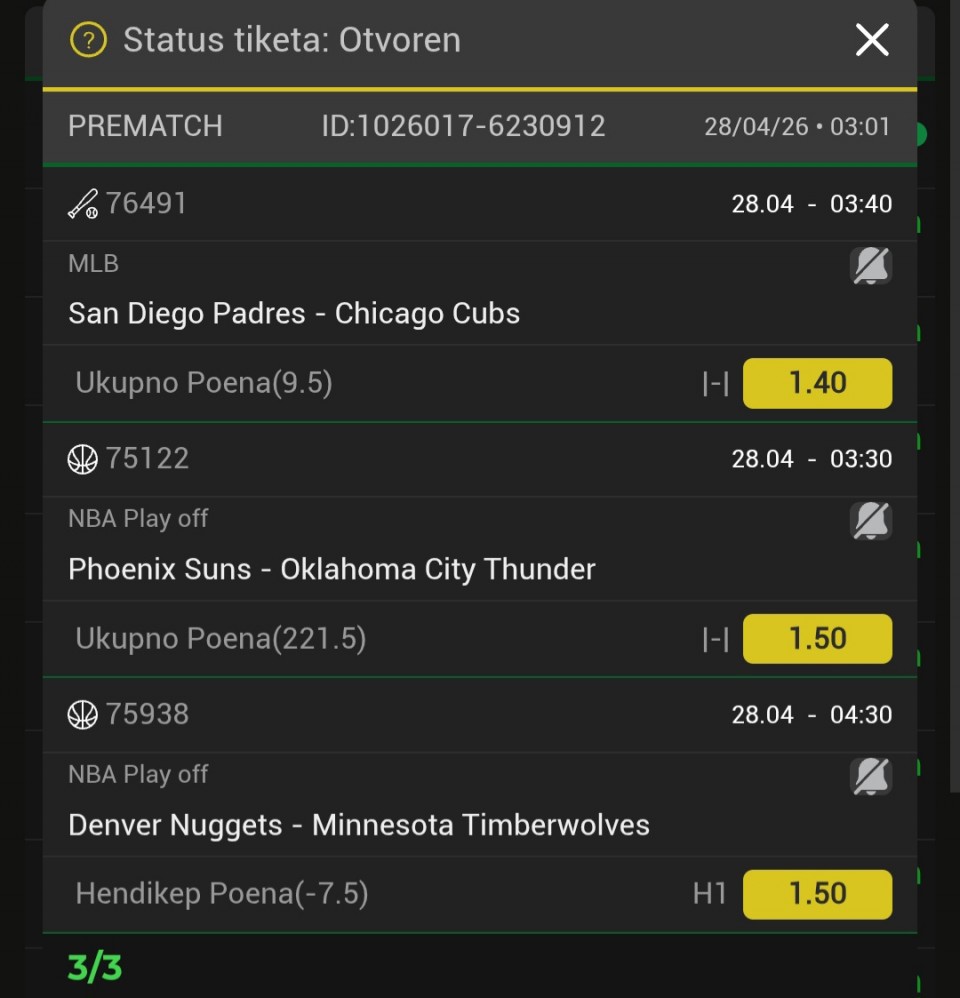Toggle notification bell for San Diego Padres match
Screen dimensions: 960x998
click(x=871, y=266)
